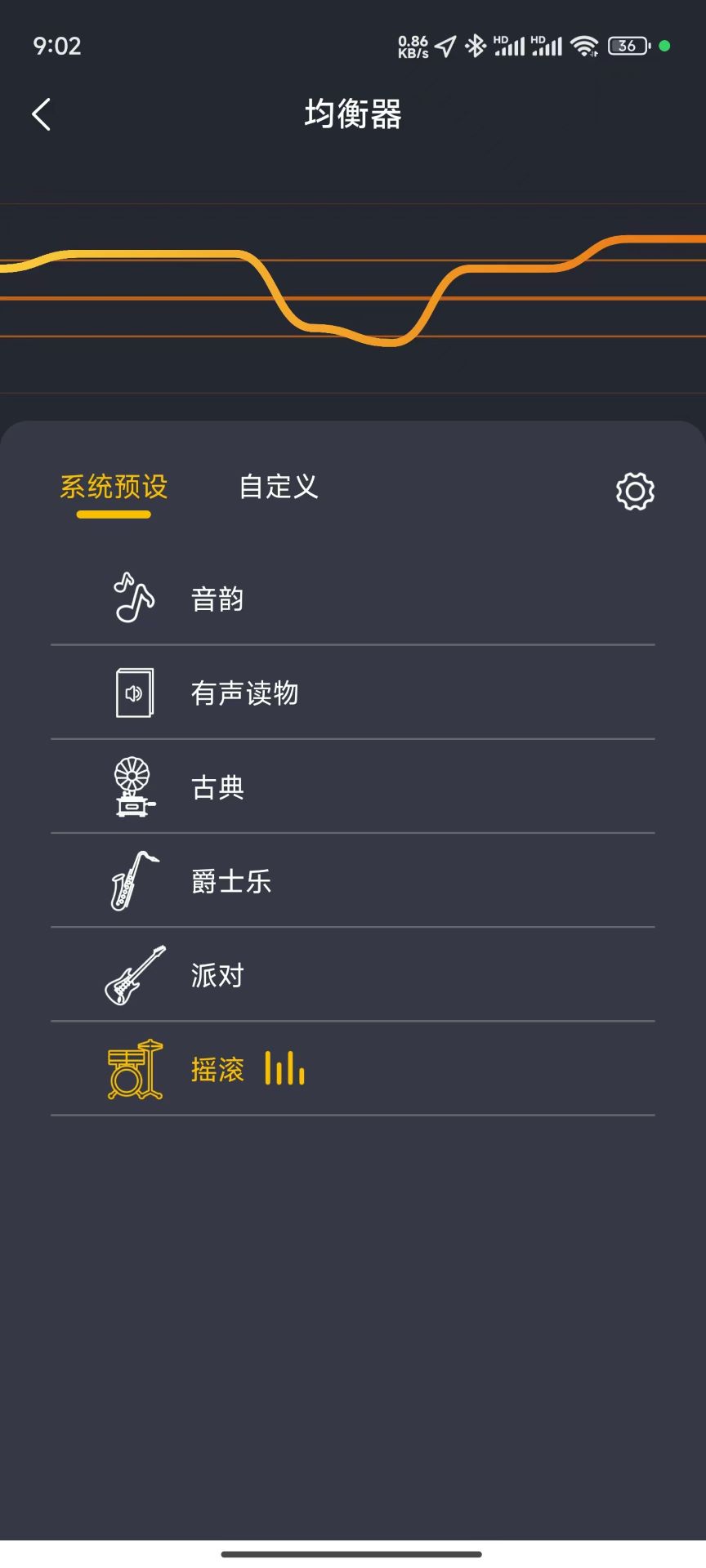Click the 均衡器 title in the header
706x1568 pixels.
(353, 114)
